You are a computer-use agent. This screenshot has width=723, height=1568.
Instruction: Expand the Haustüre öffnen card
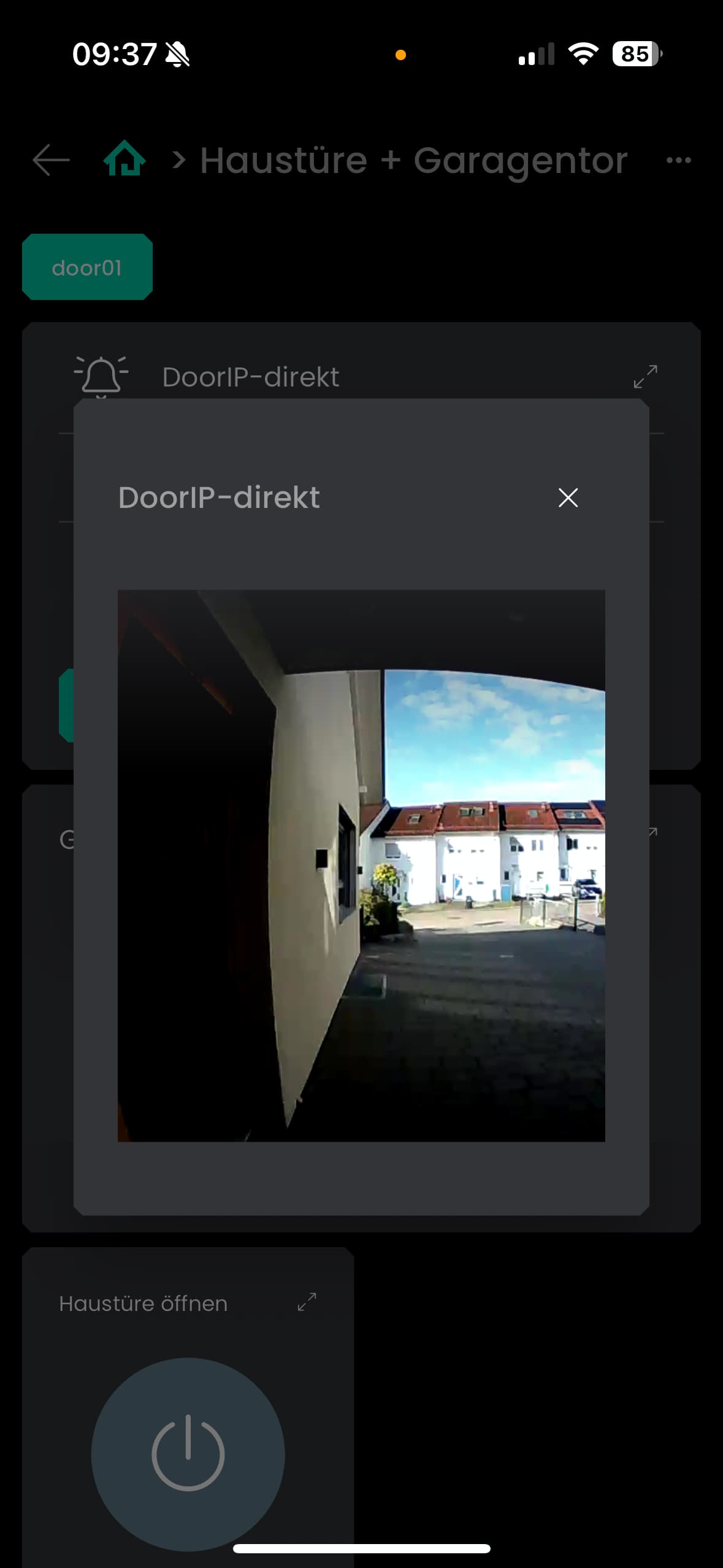tap(307, 1302)
